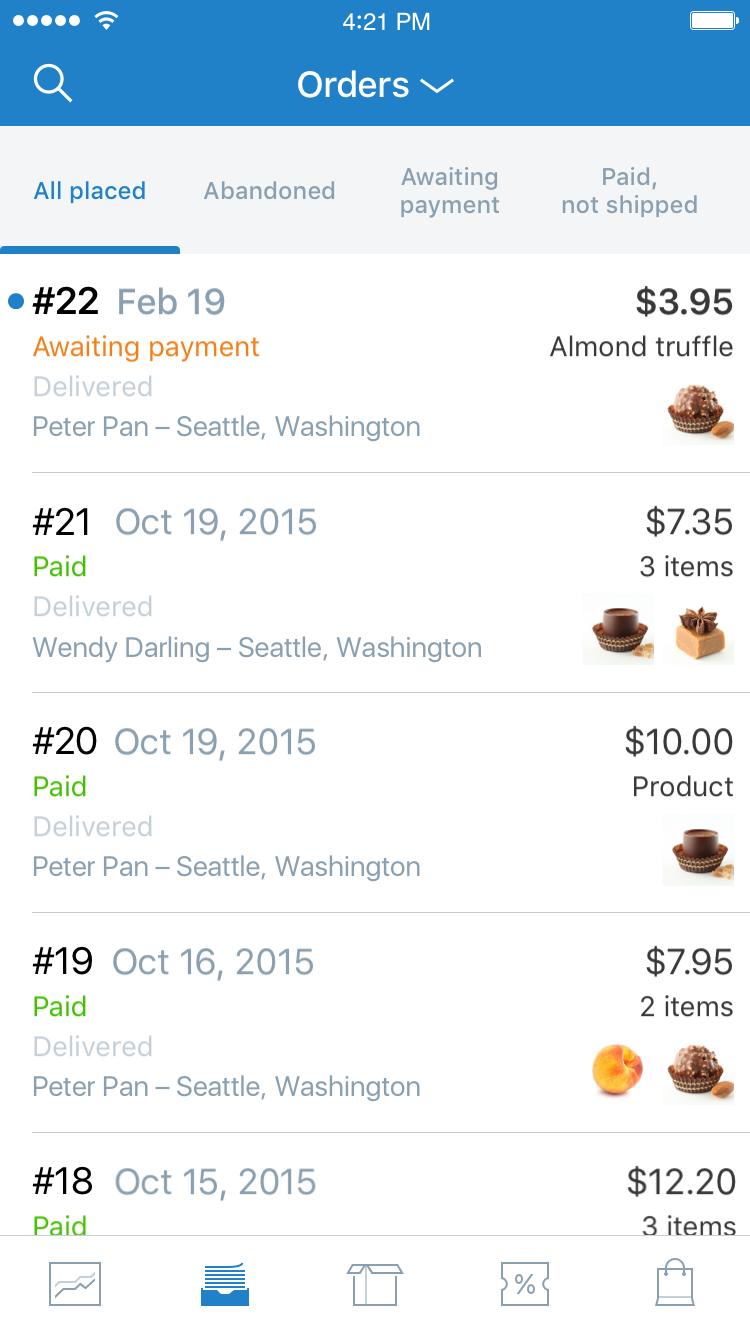
Task: Open order #21 by Wendy Darling
Action: pyautogui.click(x=375, y=583)
